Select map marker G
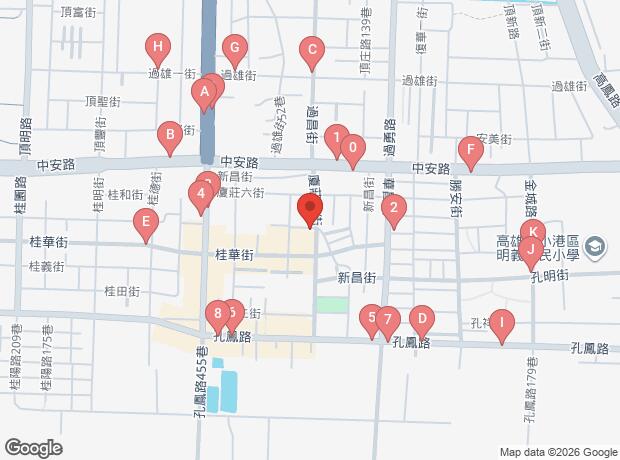Image resolution: width=620 pixels, height=460 pixels. [x=235, y=48]
